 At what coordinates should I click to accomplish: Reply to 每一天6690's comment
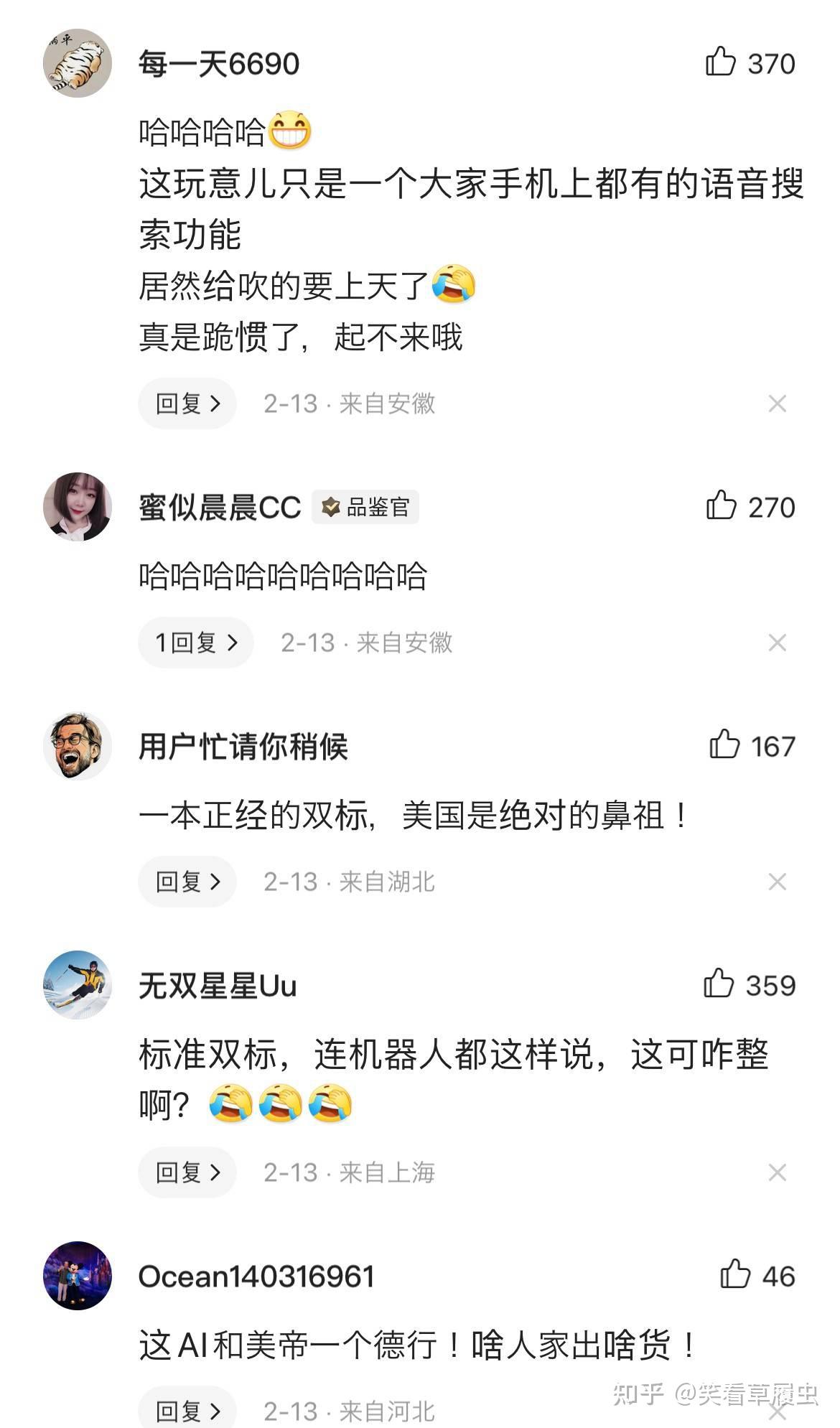tap(187, 403)
